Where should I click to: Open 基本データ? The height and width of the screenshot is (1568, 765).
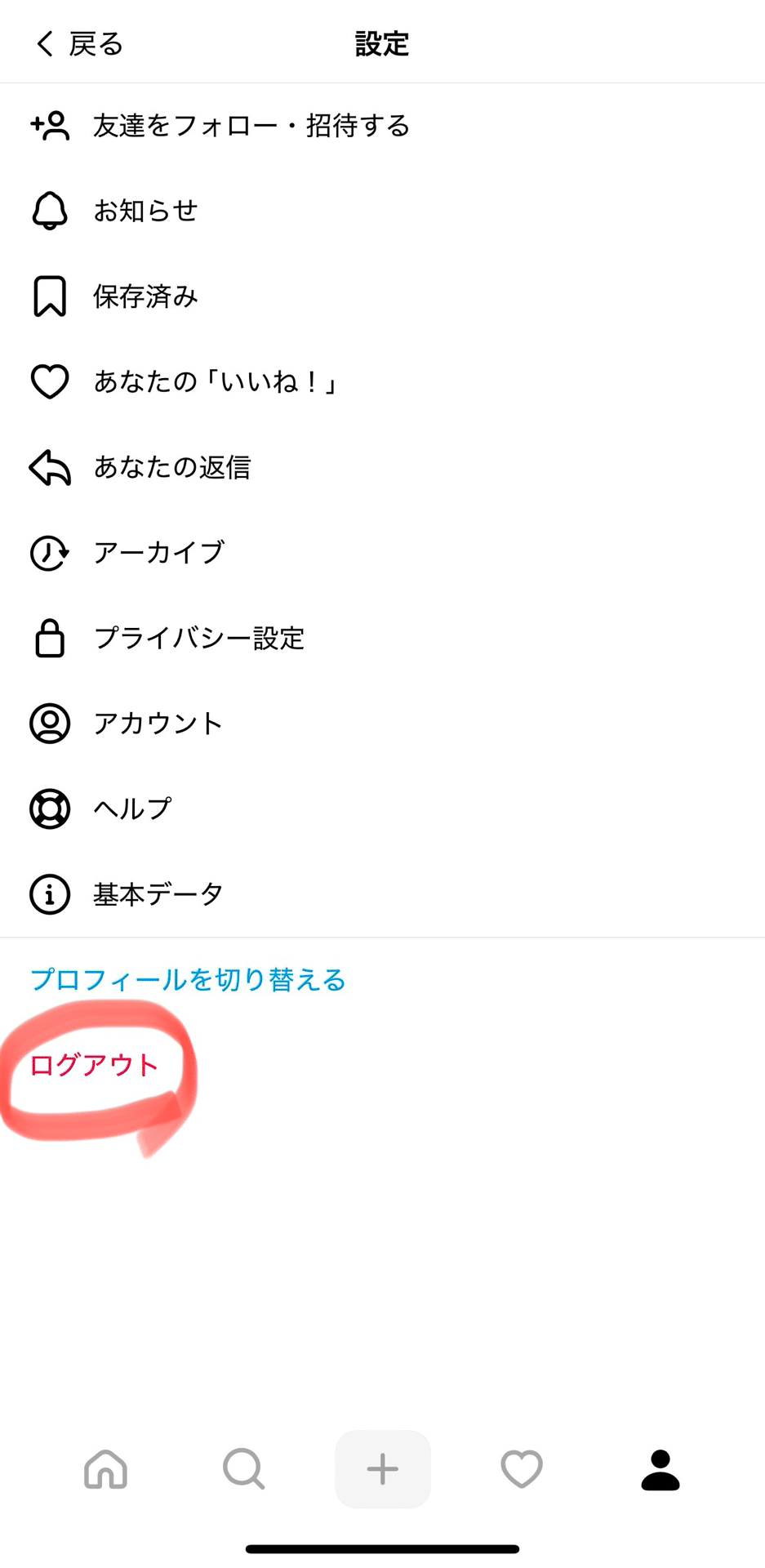tap(382, 894)
